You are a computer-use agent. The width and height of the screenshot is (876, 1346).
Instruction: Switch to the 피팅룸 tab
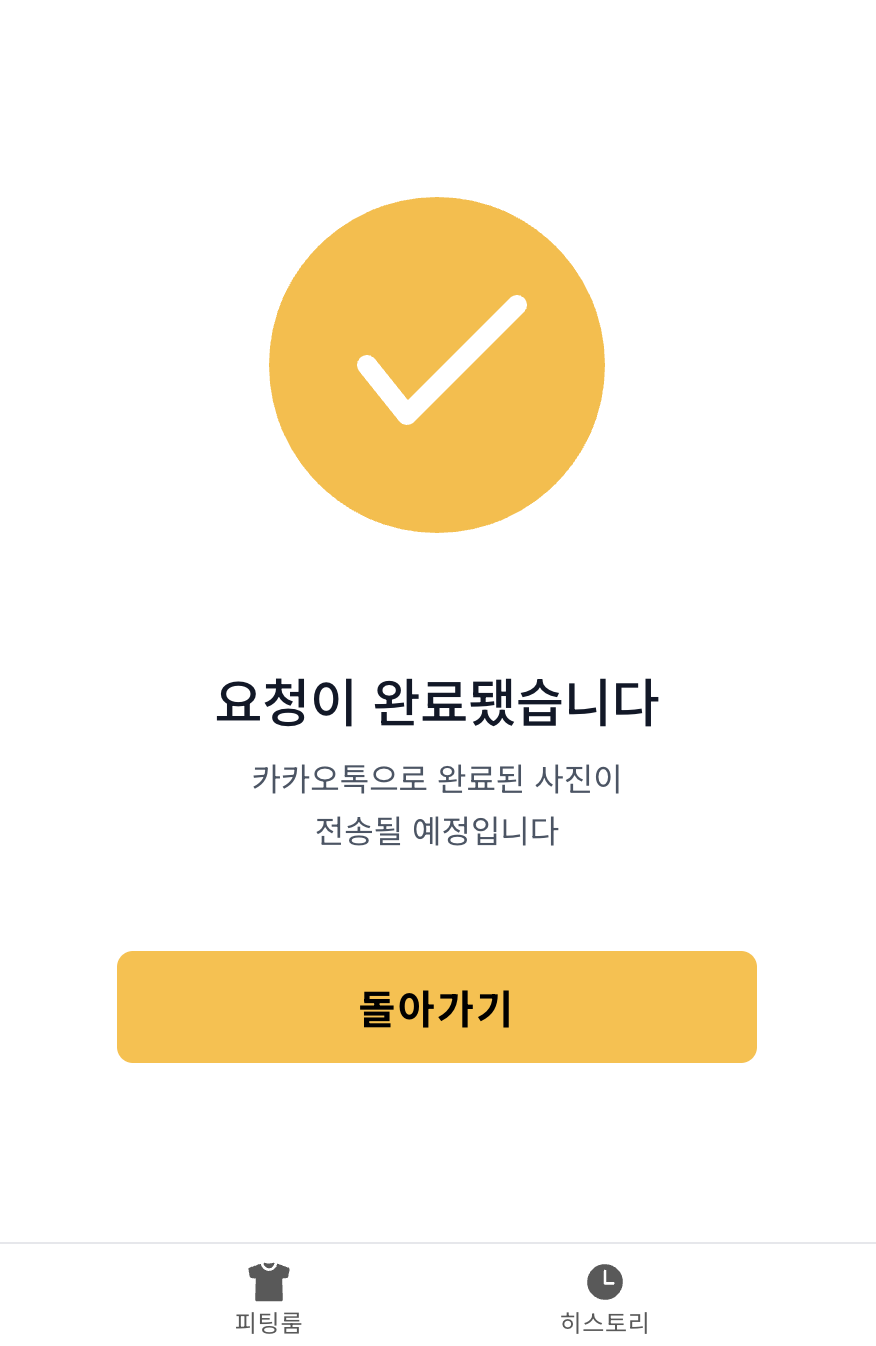[x=268, y=1298]
